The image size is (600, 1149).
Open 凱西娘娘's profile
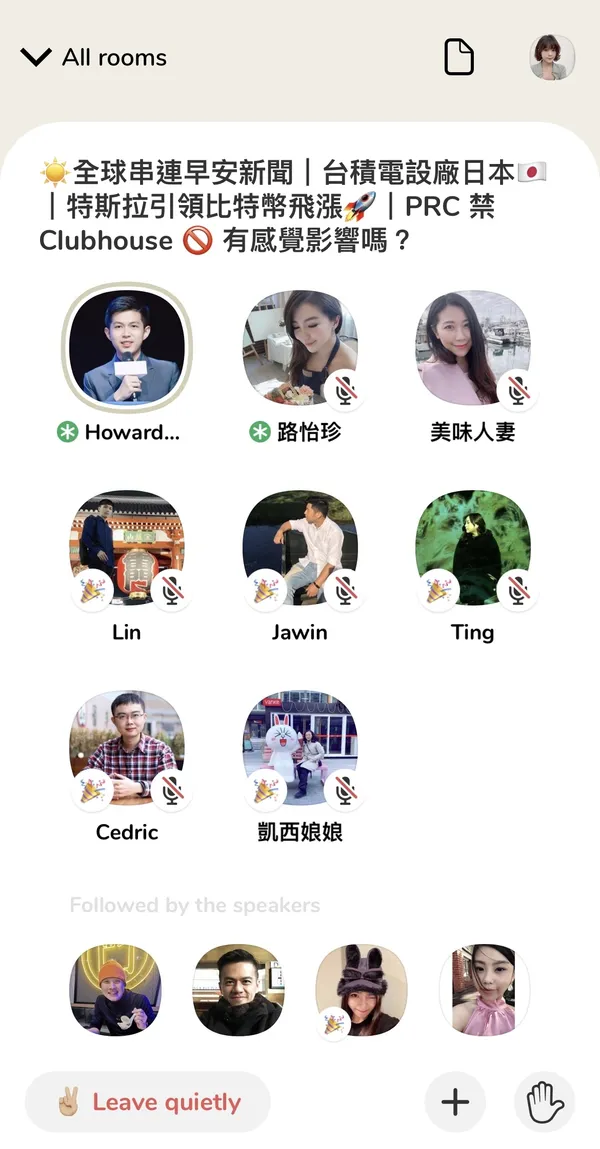300,747
